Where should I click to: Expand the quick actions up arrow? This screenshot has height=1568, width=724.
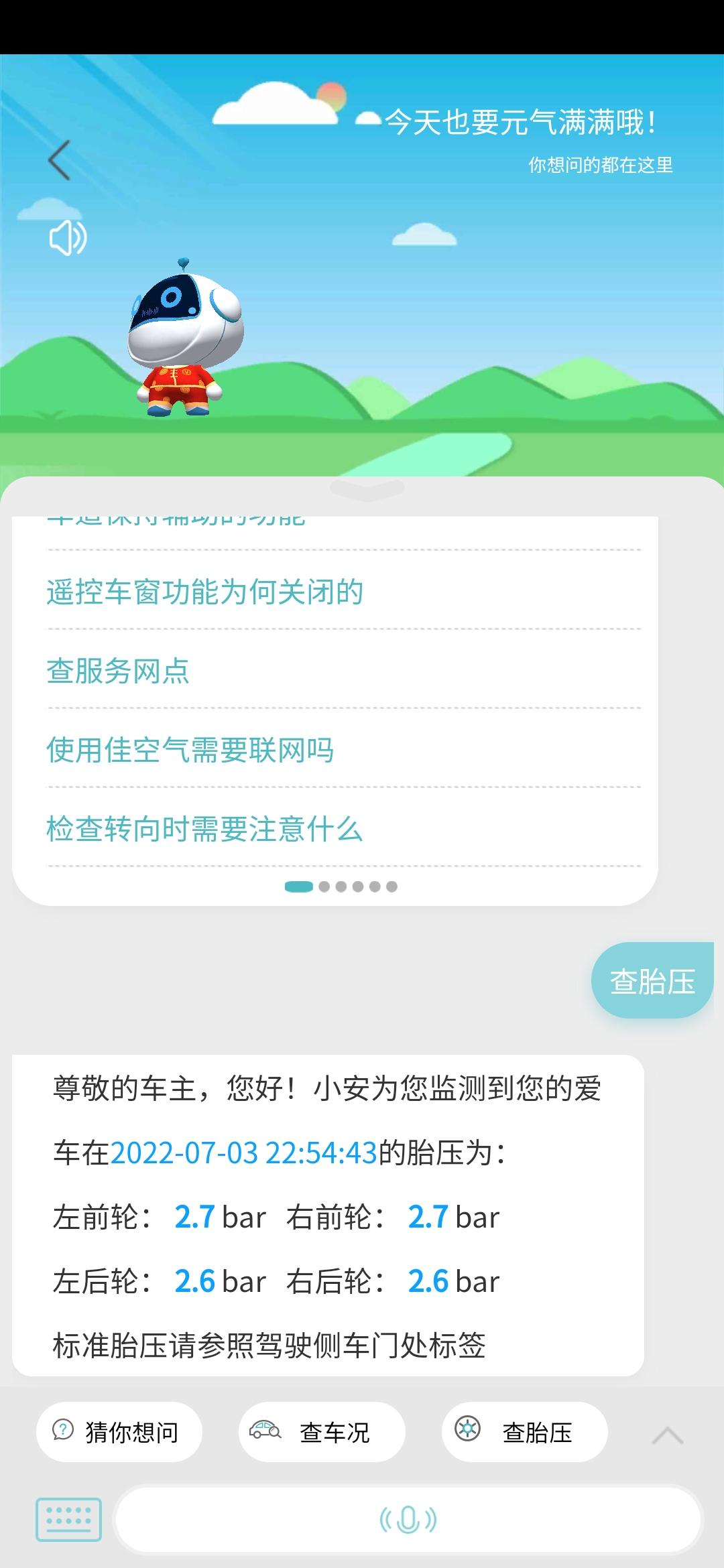tap(667, 1435)
